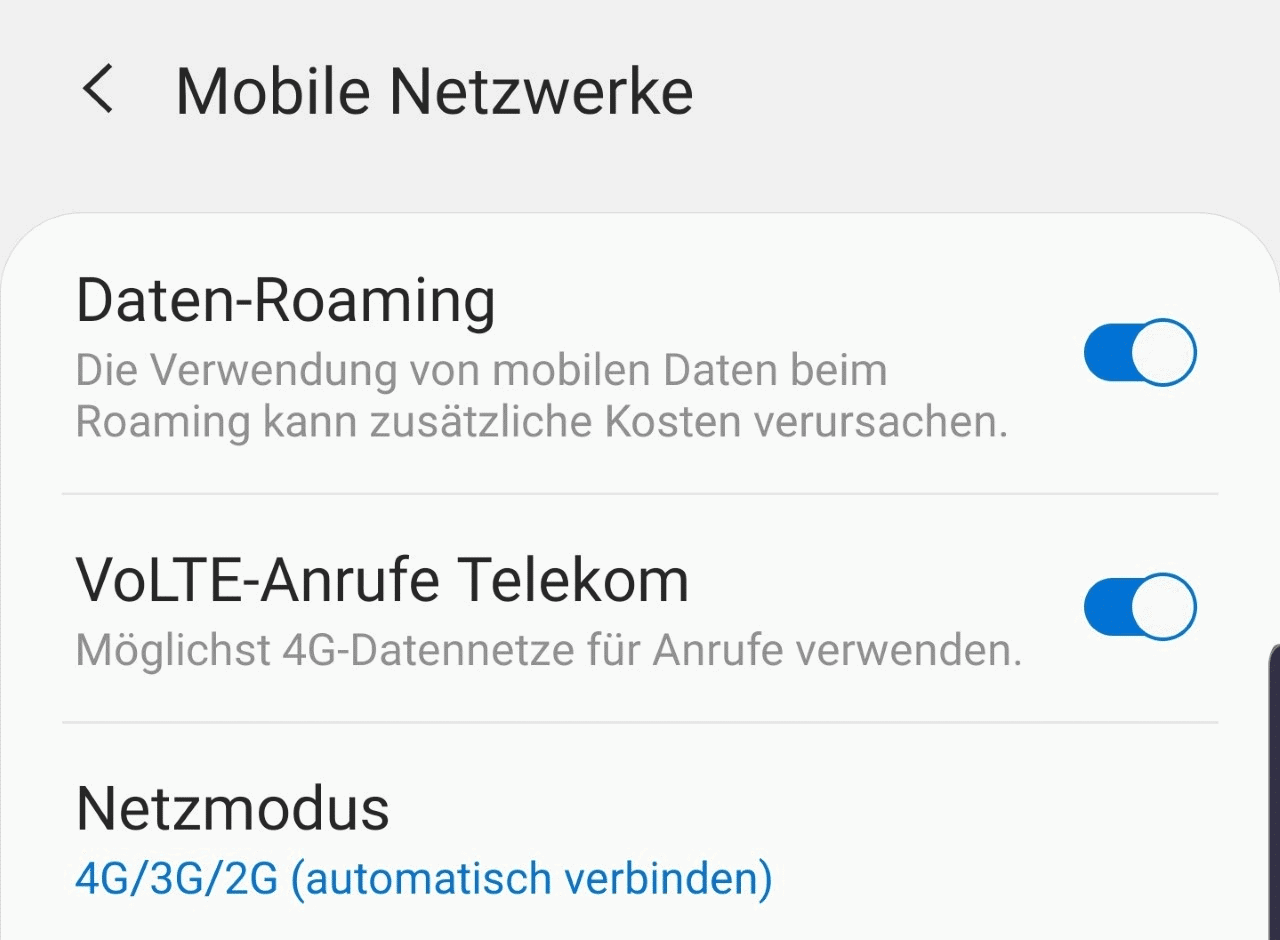The image size is (1280, 940).
Task: Disable the Daten-Roaming switch
Action: (1139, 352)
